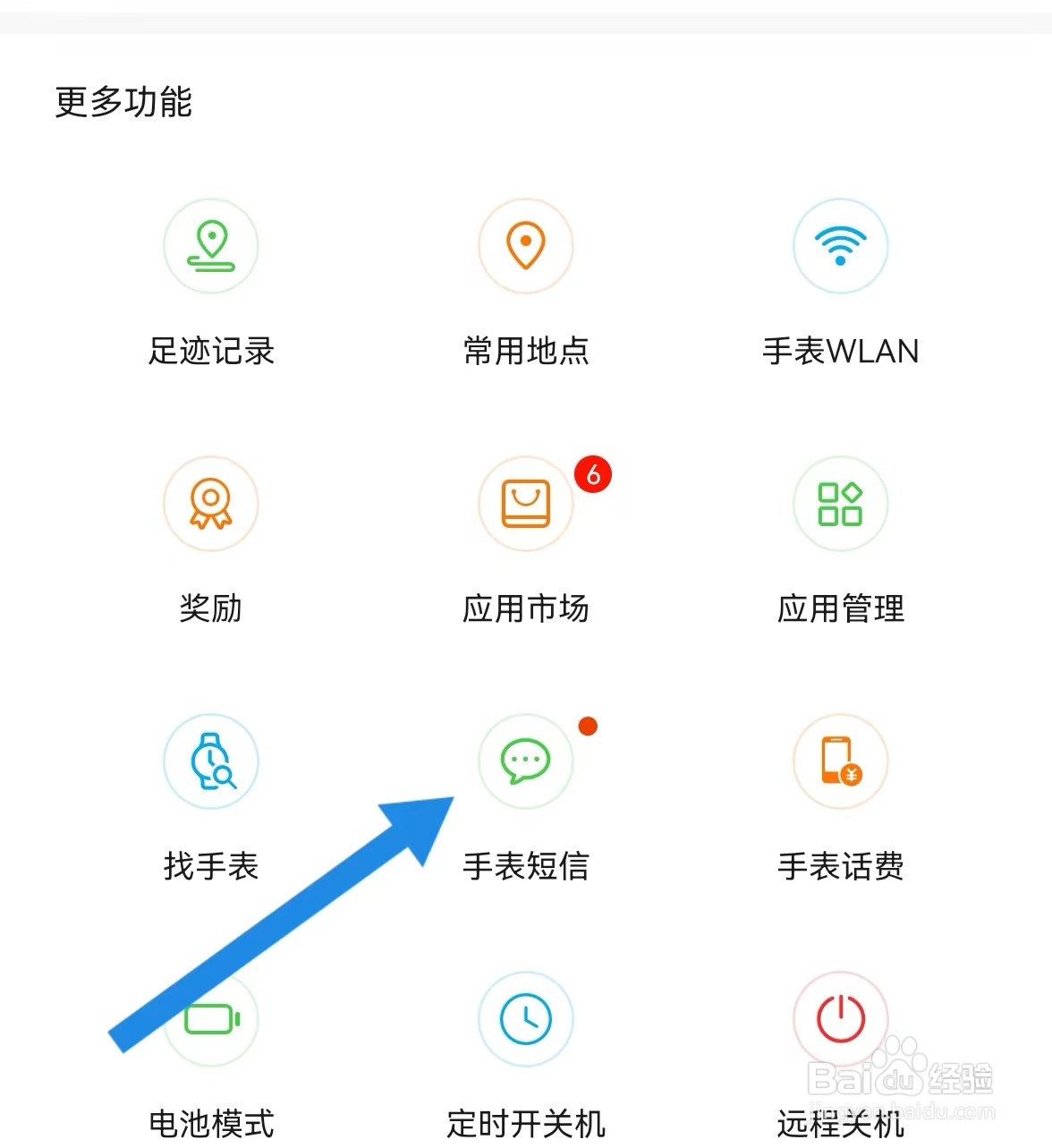Open 应用管理 app management
The image size is (1052, 1148).
839,503
